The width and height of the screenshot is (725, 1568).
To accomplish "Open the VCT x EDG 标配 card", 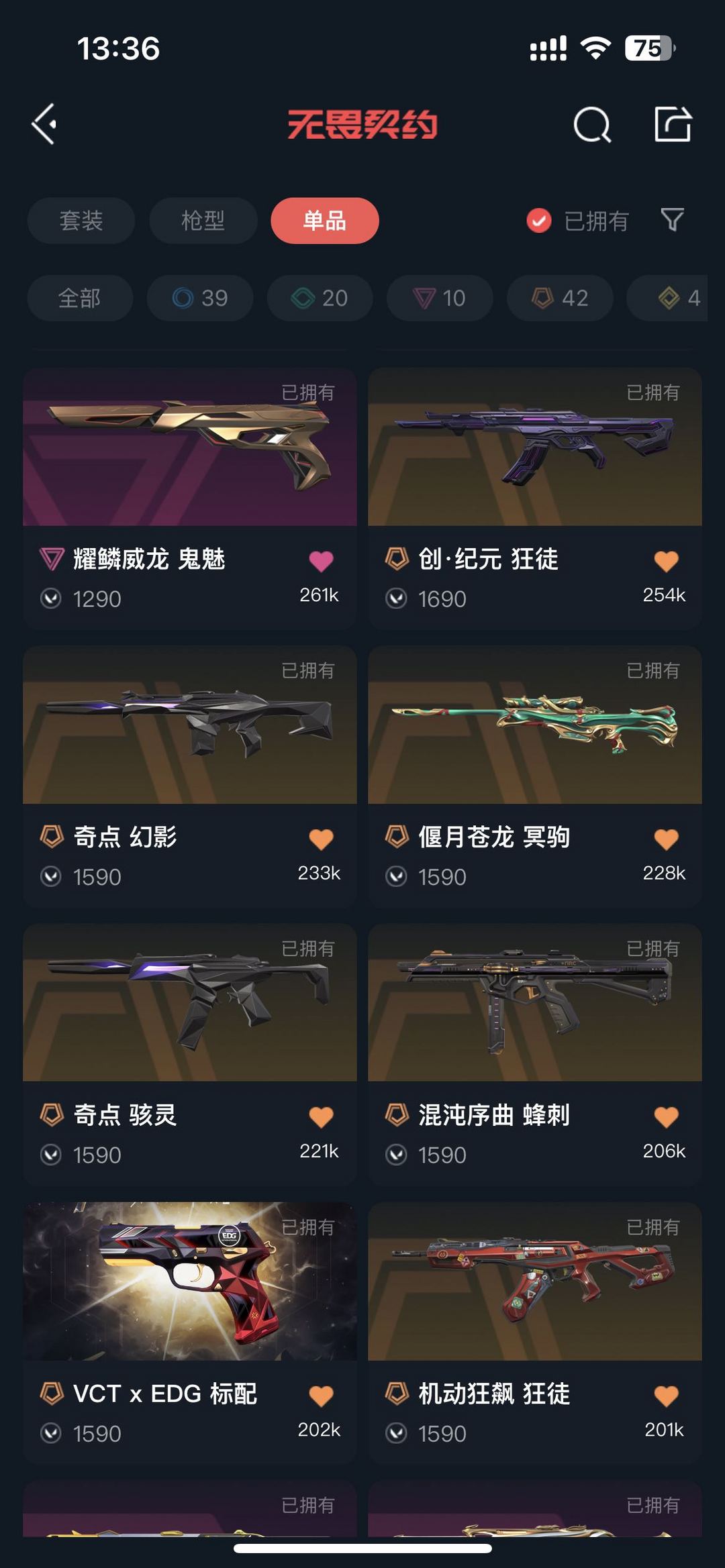I will point(190,1332).
